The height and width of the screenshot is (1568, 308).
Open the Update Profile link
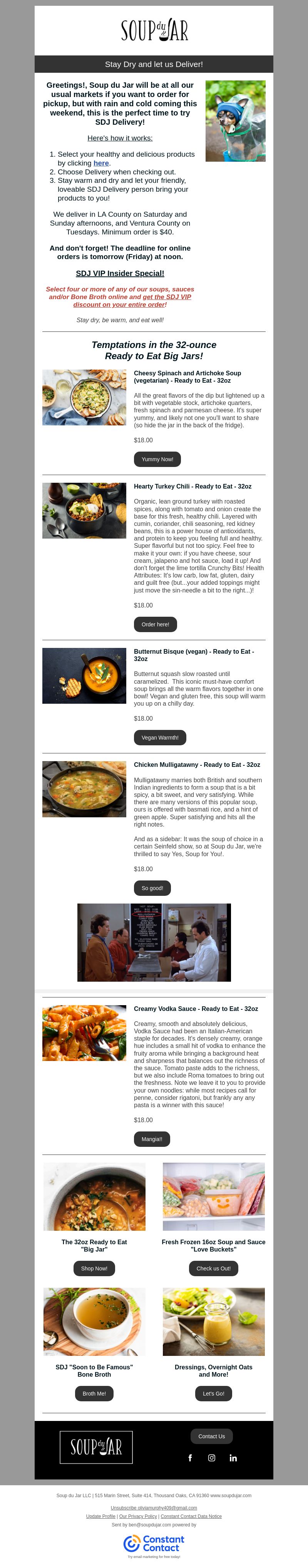click(x=100, y=1516)
